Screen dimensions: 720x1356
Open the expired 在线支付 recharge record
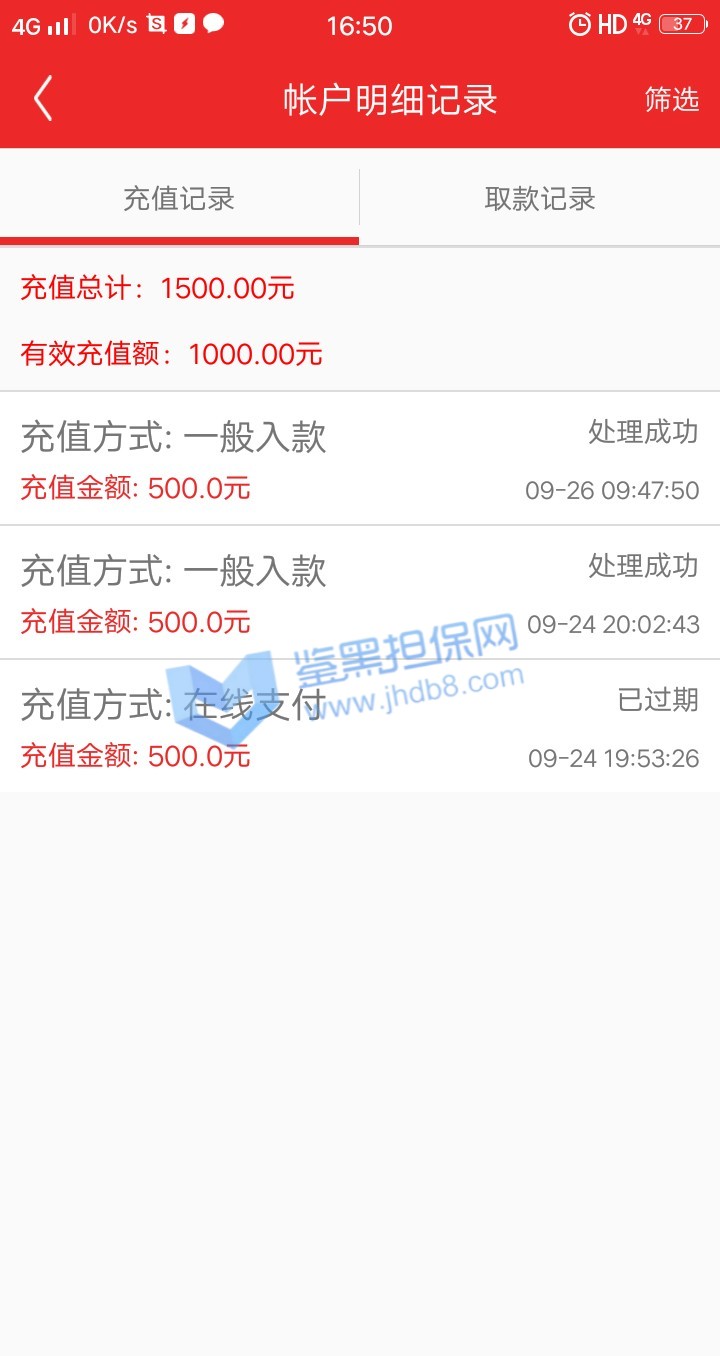click(360, 727)
